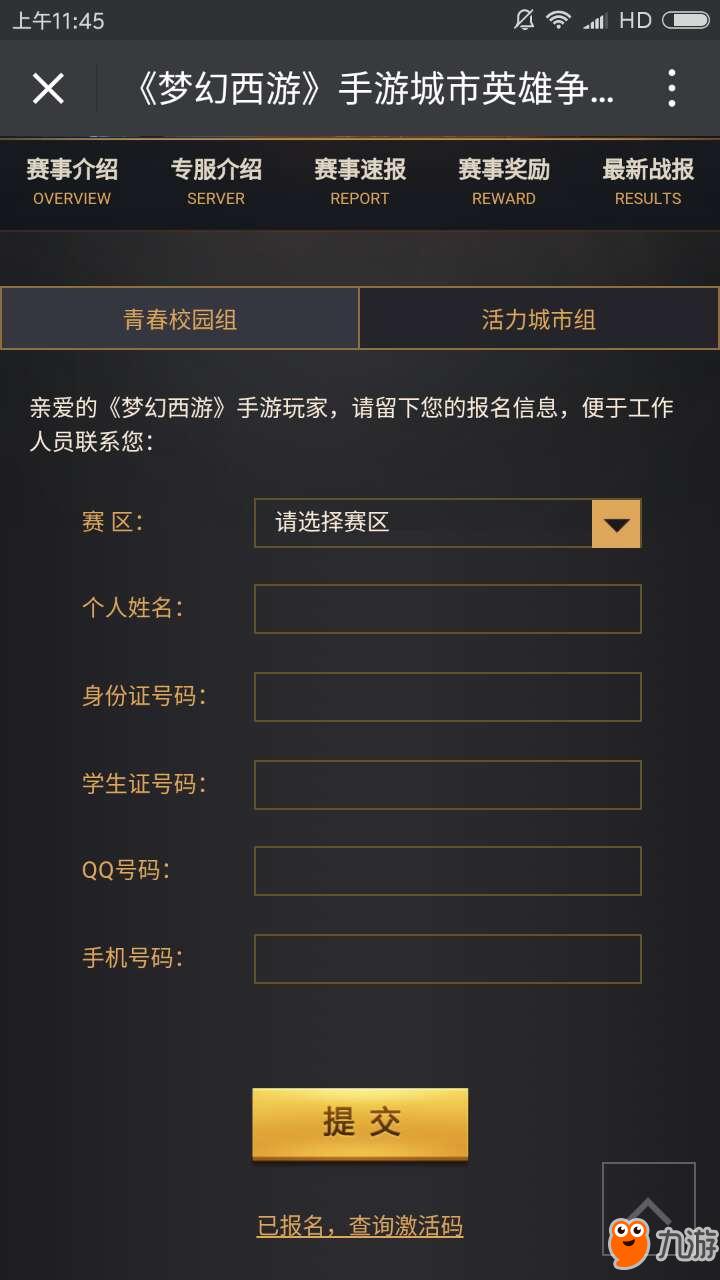Viewport: 720px width, 1280px height.
Task: Submit the form with 提交 button
Action: 360,1124
